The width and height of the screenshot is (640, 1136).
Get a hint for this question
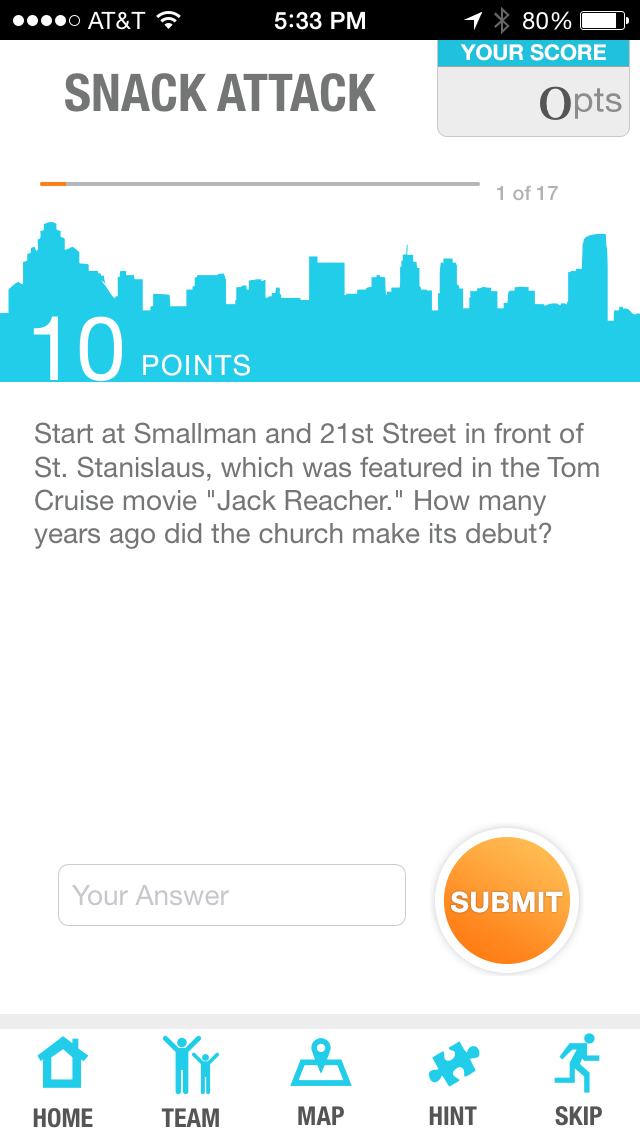[x=452, y=1082]
